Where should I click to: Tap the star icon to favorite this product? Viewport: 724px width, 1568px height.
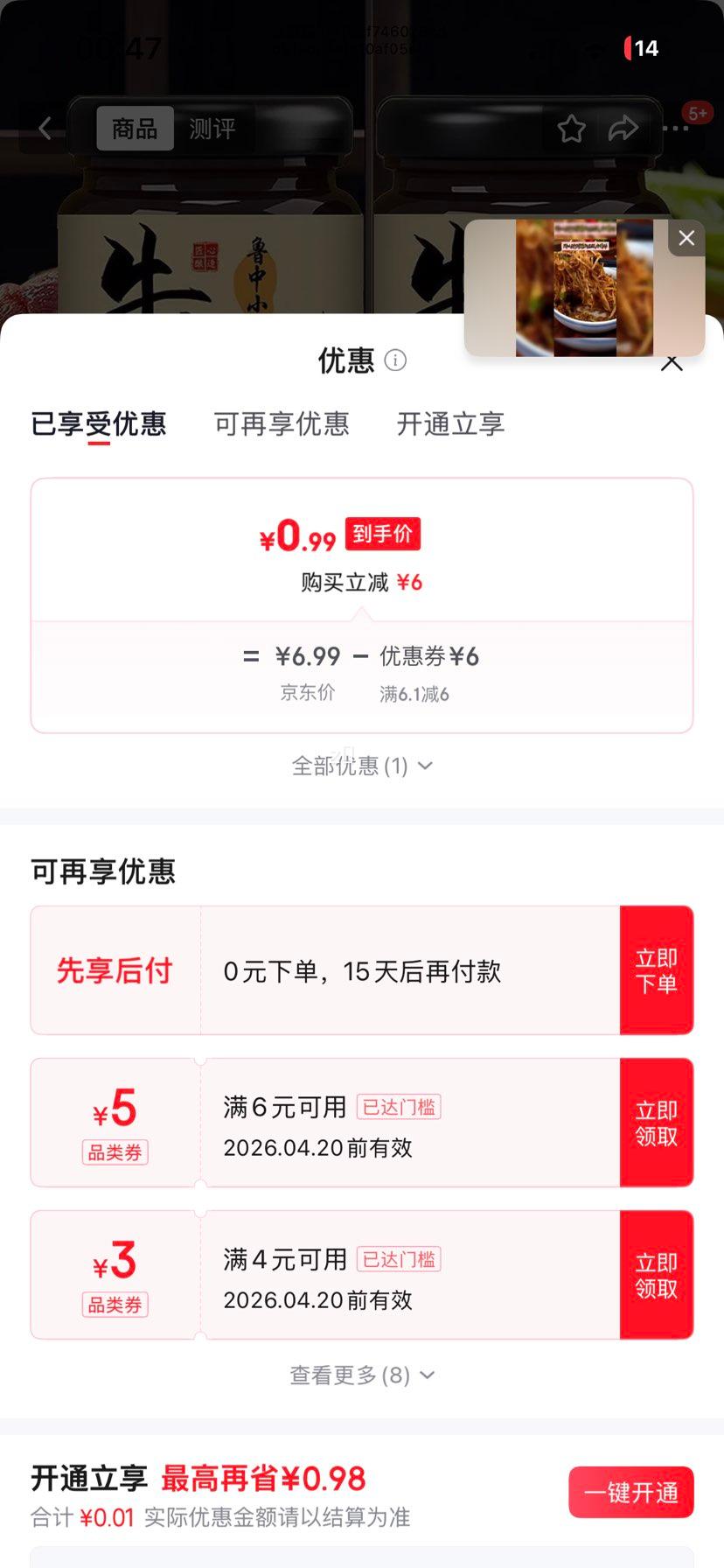coord(571,128)
